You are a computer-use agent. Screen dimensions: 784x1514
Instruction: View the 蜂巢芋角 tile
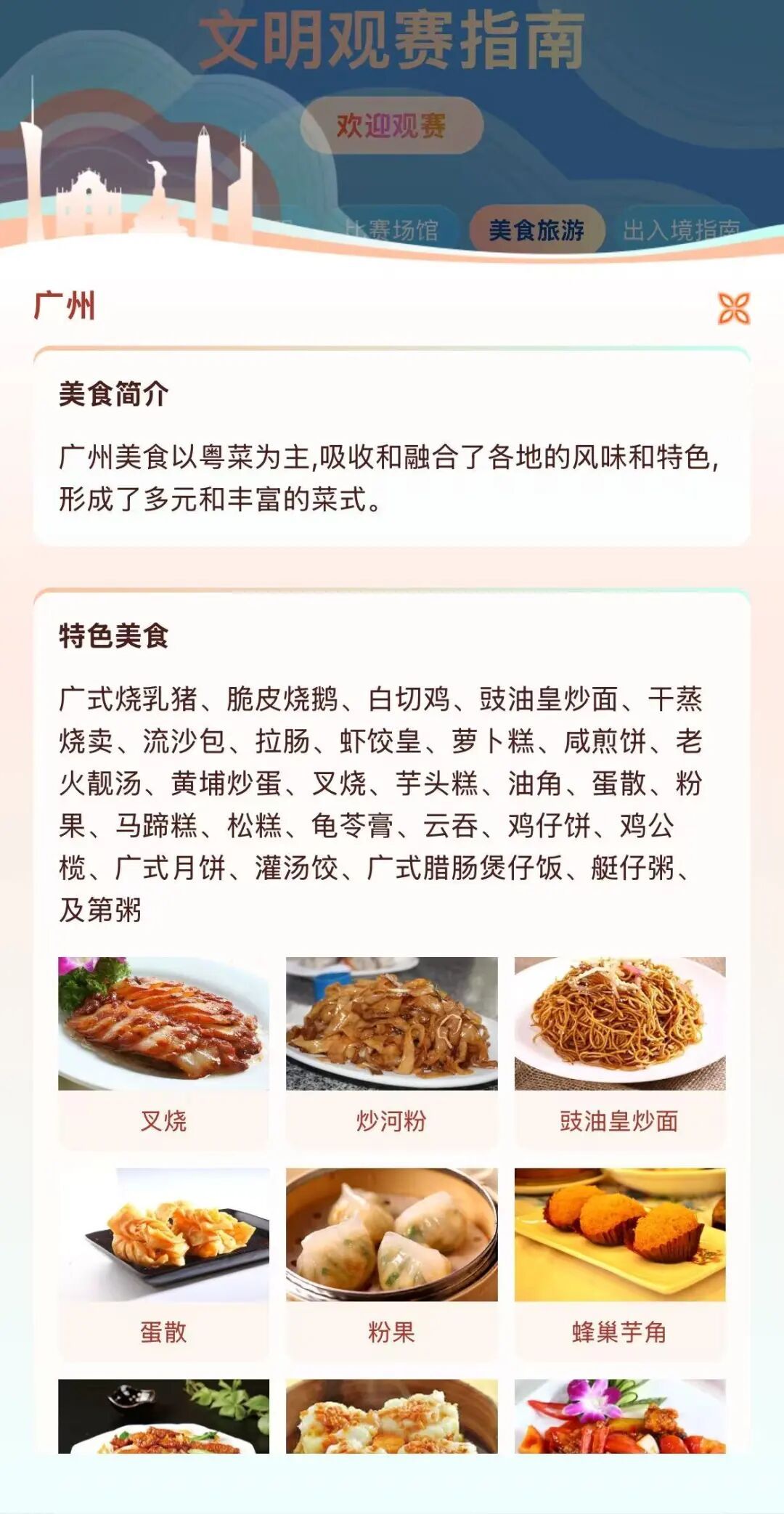pyautogui.click(x=619, y=1262)
